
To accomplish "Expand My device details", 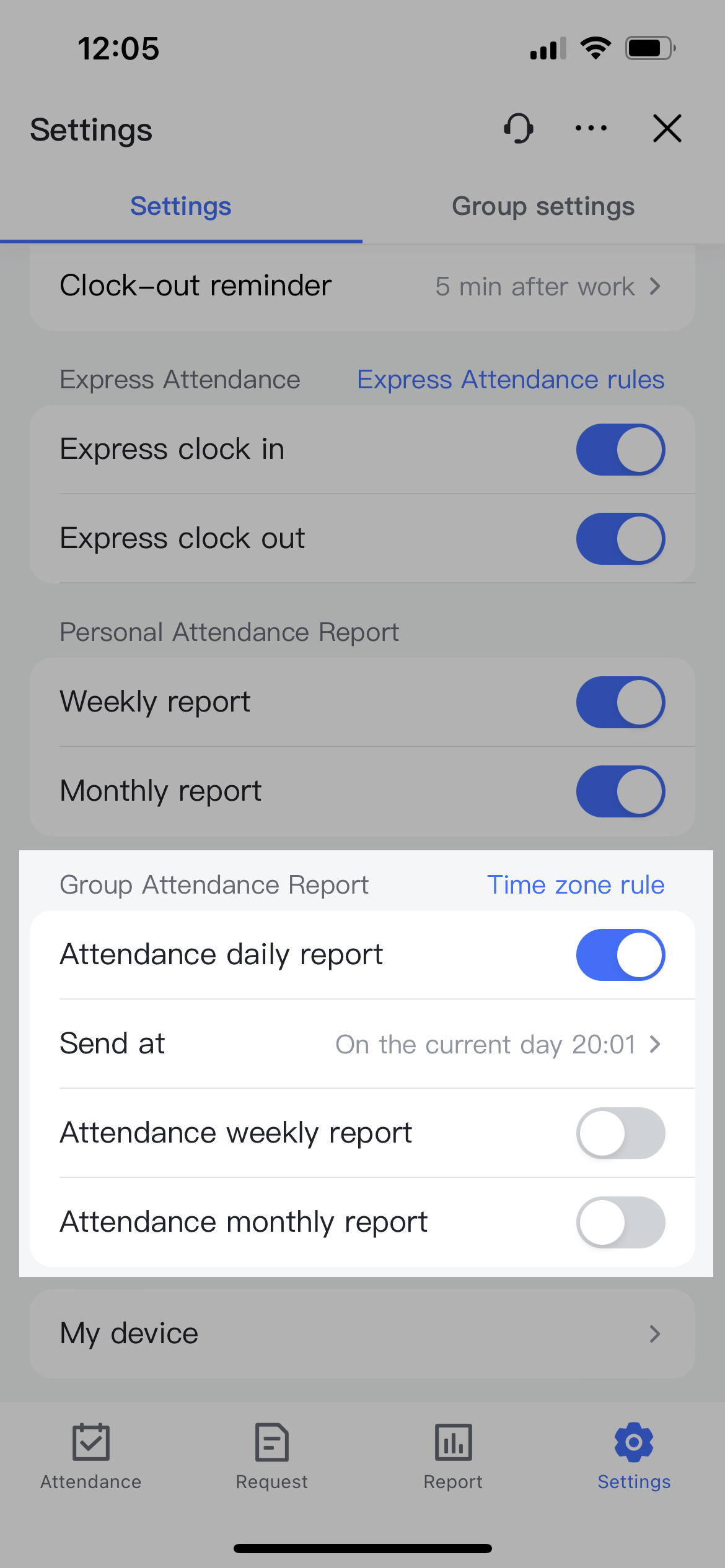I will 362,1334.
